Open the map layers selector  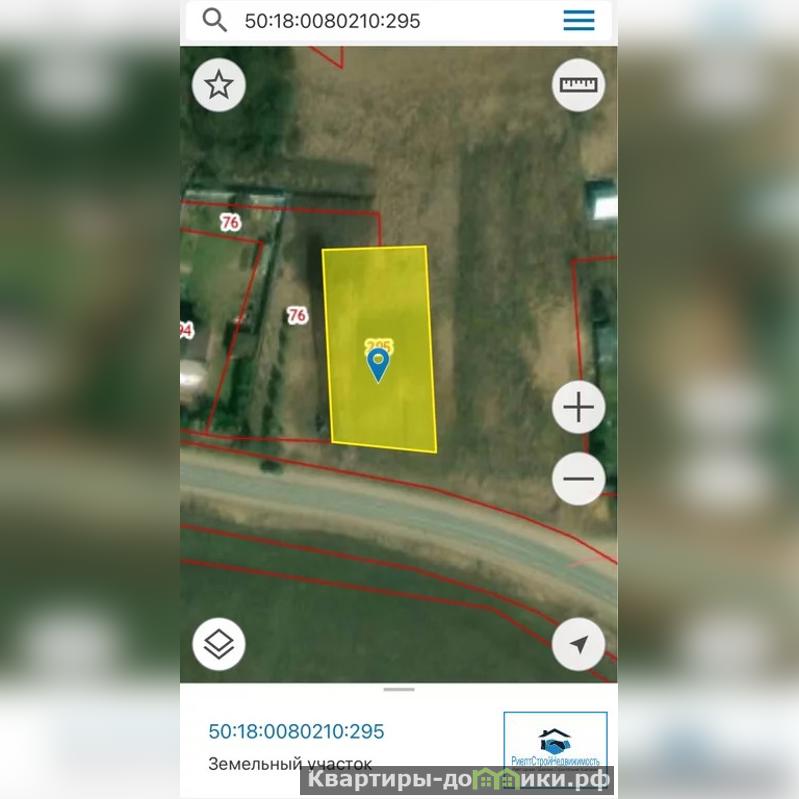tap(219, 644)
